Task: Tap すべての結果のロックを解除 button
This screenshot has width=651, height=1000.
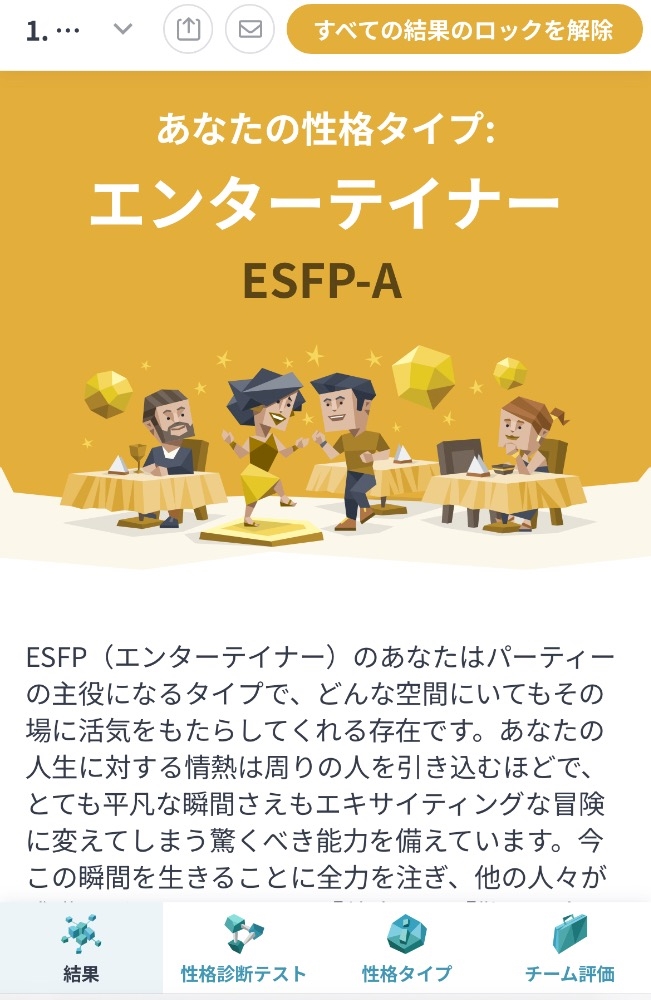Action: click(464, 29)
